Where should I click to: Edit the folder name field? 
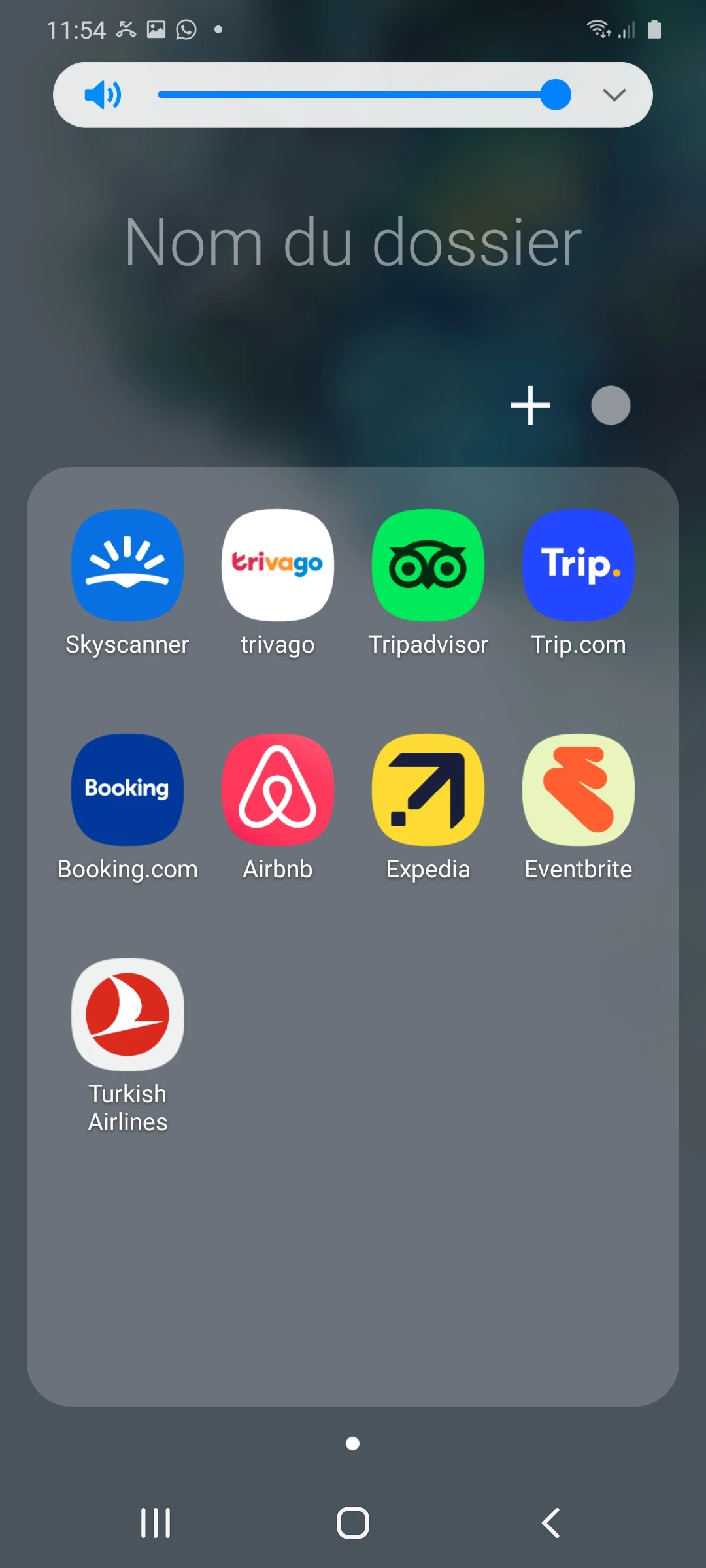click(x=353, y=242)
